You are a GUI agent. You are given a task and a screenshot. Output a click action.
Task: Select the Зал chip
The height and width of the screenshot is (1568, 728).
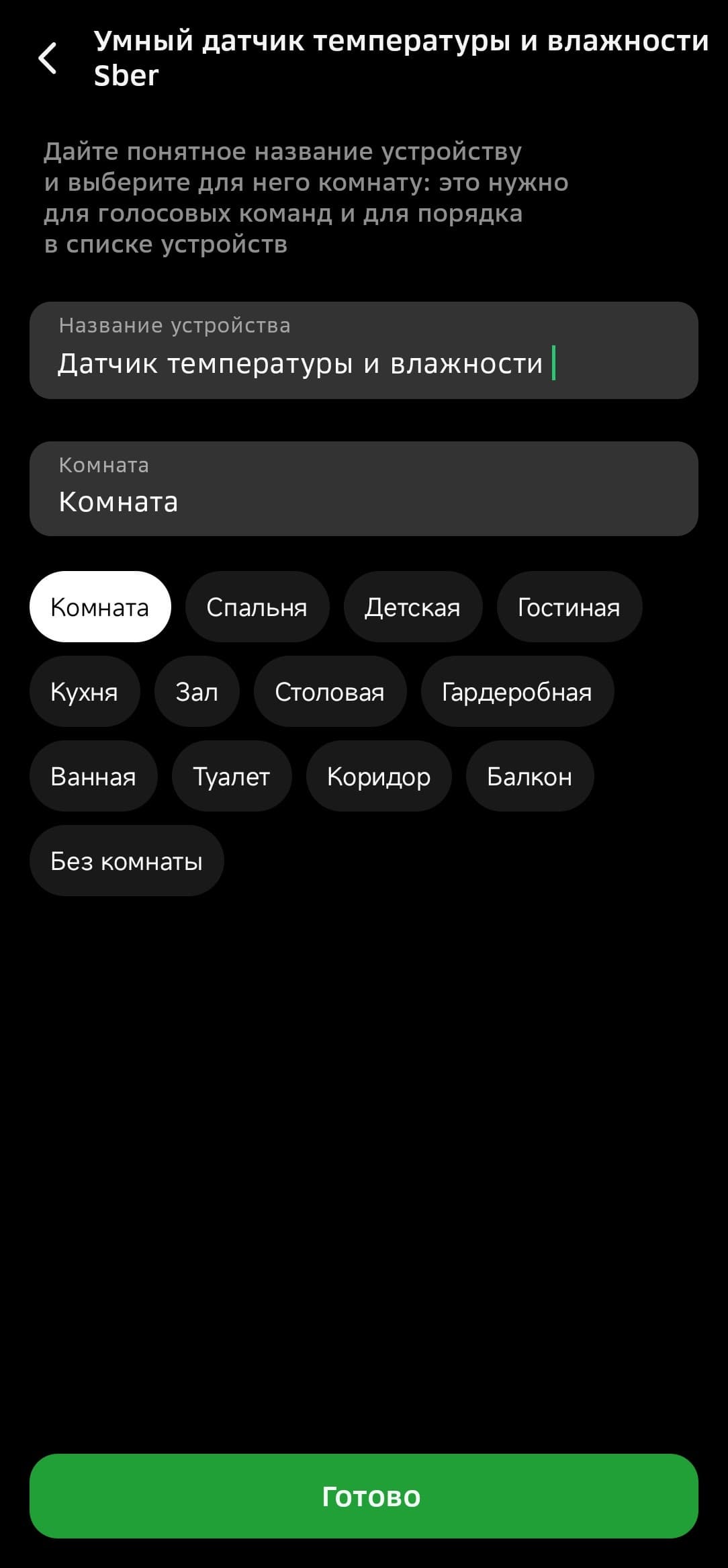click(197, 692)
